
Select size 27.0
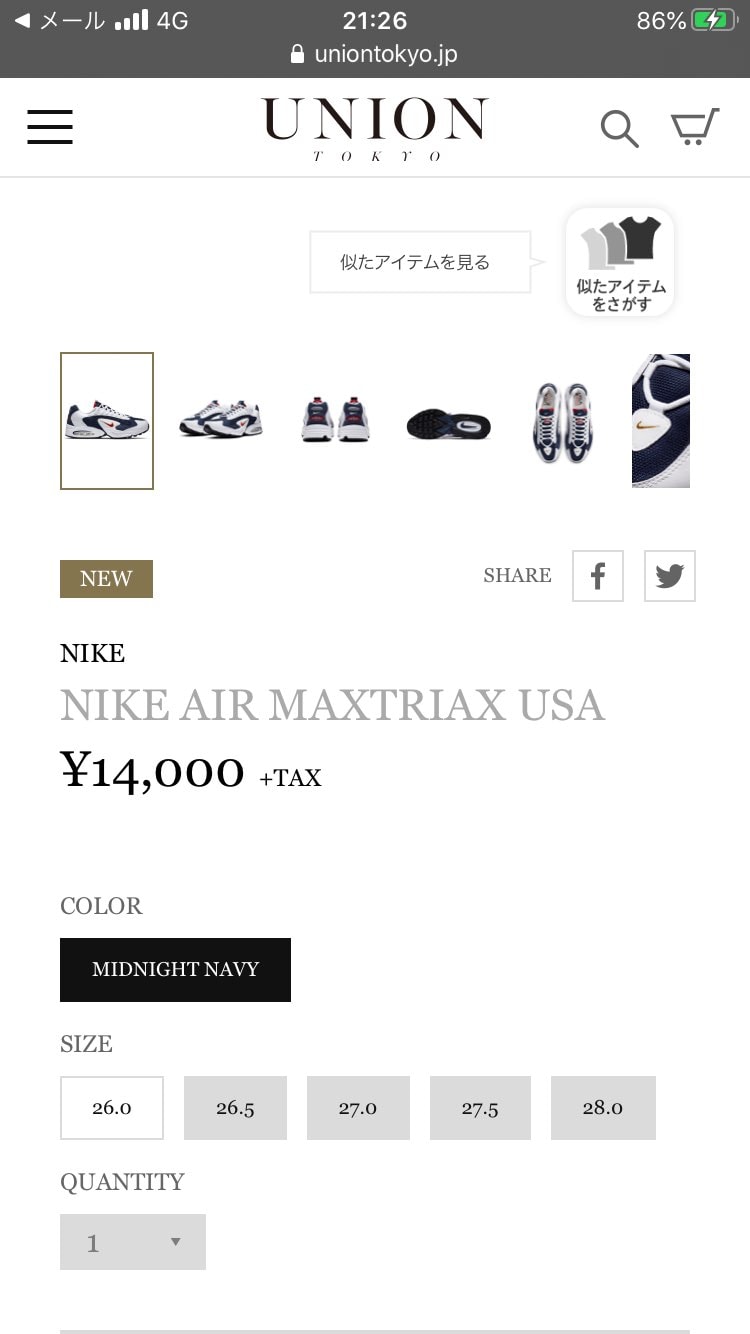click(358, 1107)
